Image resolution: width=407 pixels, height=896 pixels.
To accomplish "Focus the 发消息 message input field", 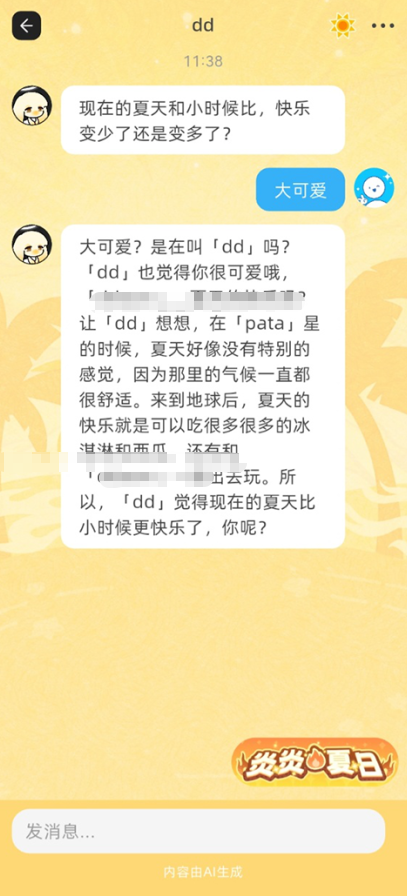I will (x=198, y=831).
